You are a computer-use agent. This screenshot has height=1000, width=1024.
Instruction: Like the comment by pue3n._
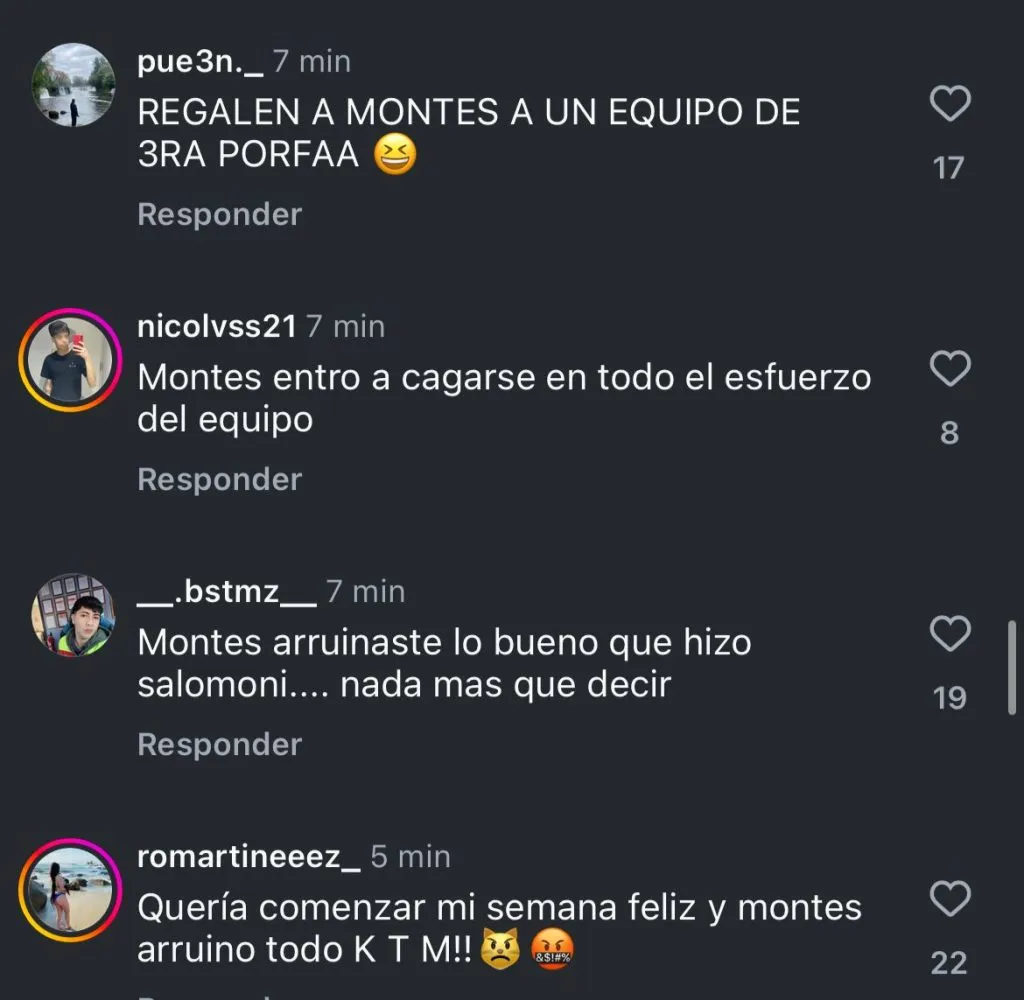click(x=949, y=104)
